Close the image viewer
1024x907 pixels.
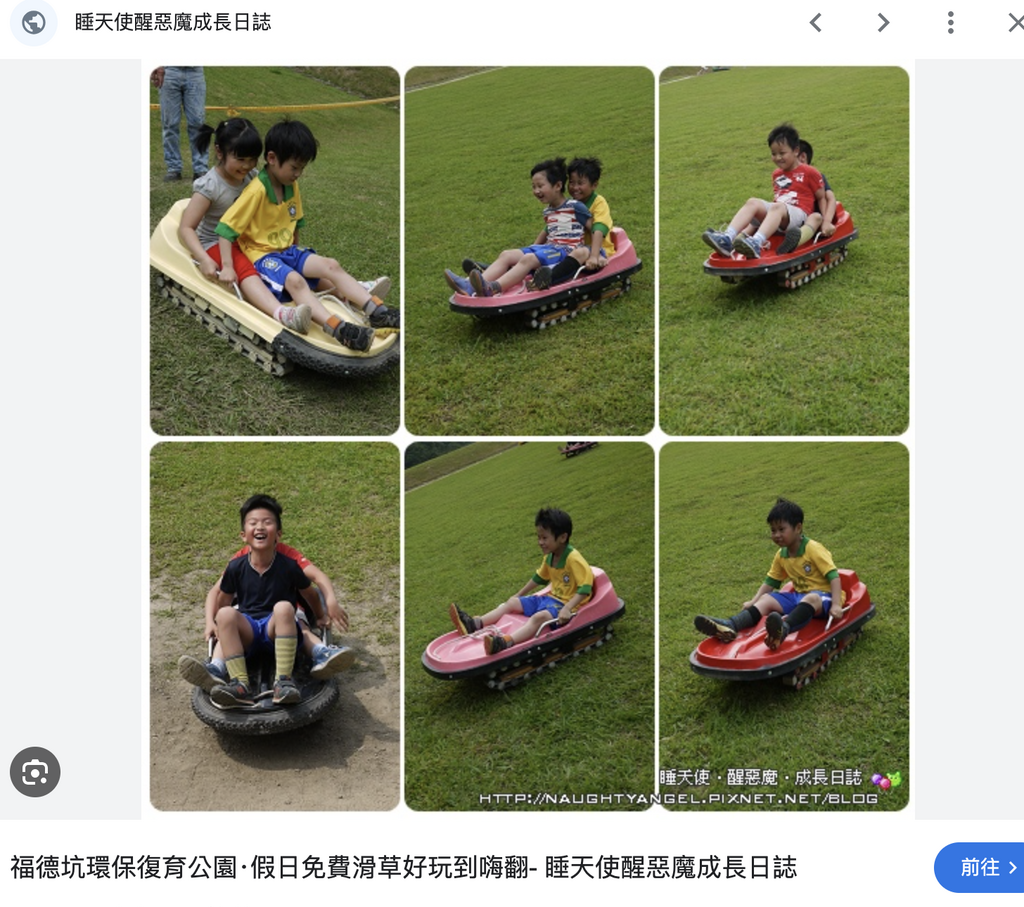click(x=1014, y=22)
